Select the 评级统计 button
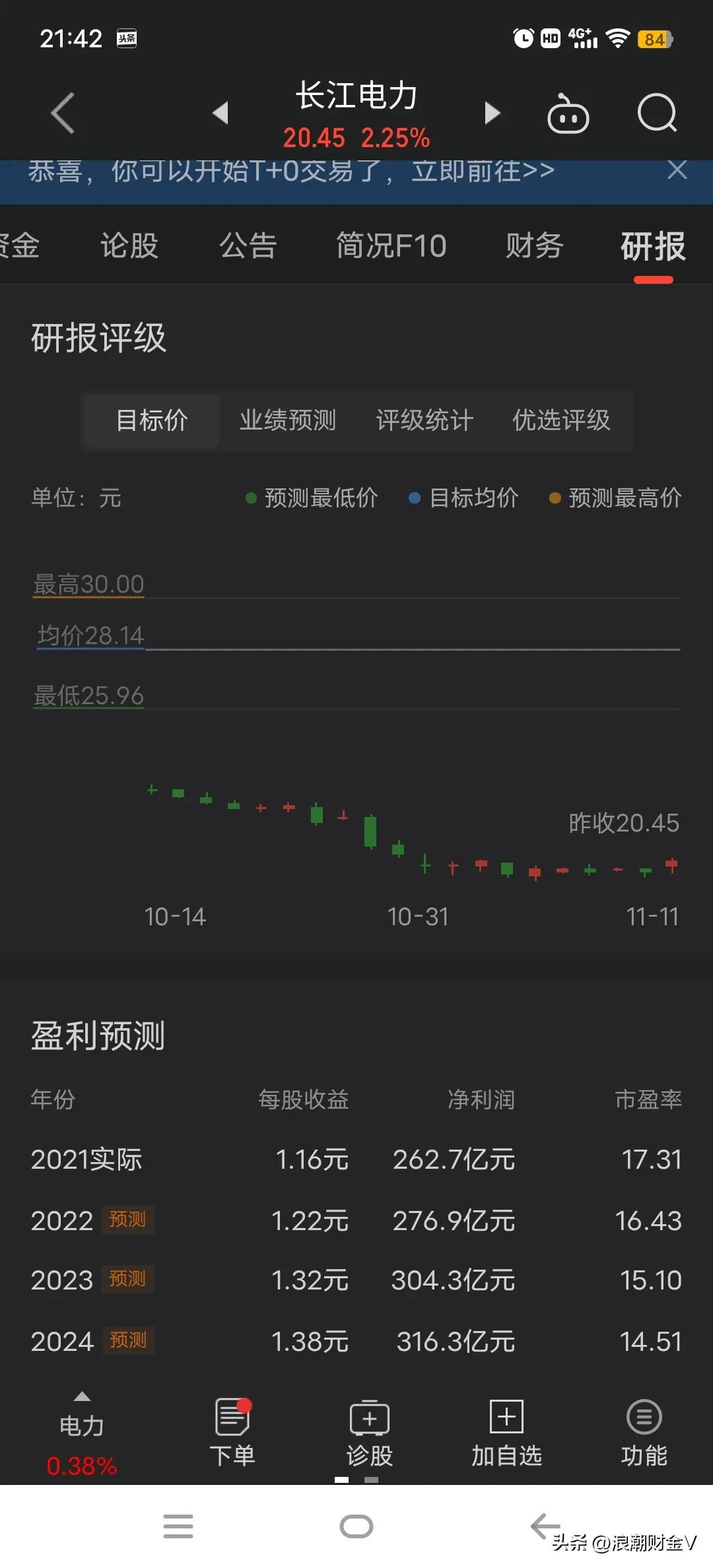The width and height of the screenshot is (713, 1568). (x=424, y=420)
